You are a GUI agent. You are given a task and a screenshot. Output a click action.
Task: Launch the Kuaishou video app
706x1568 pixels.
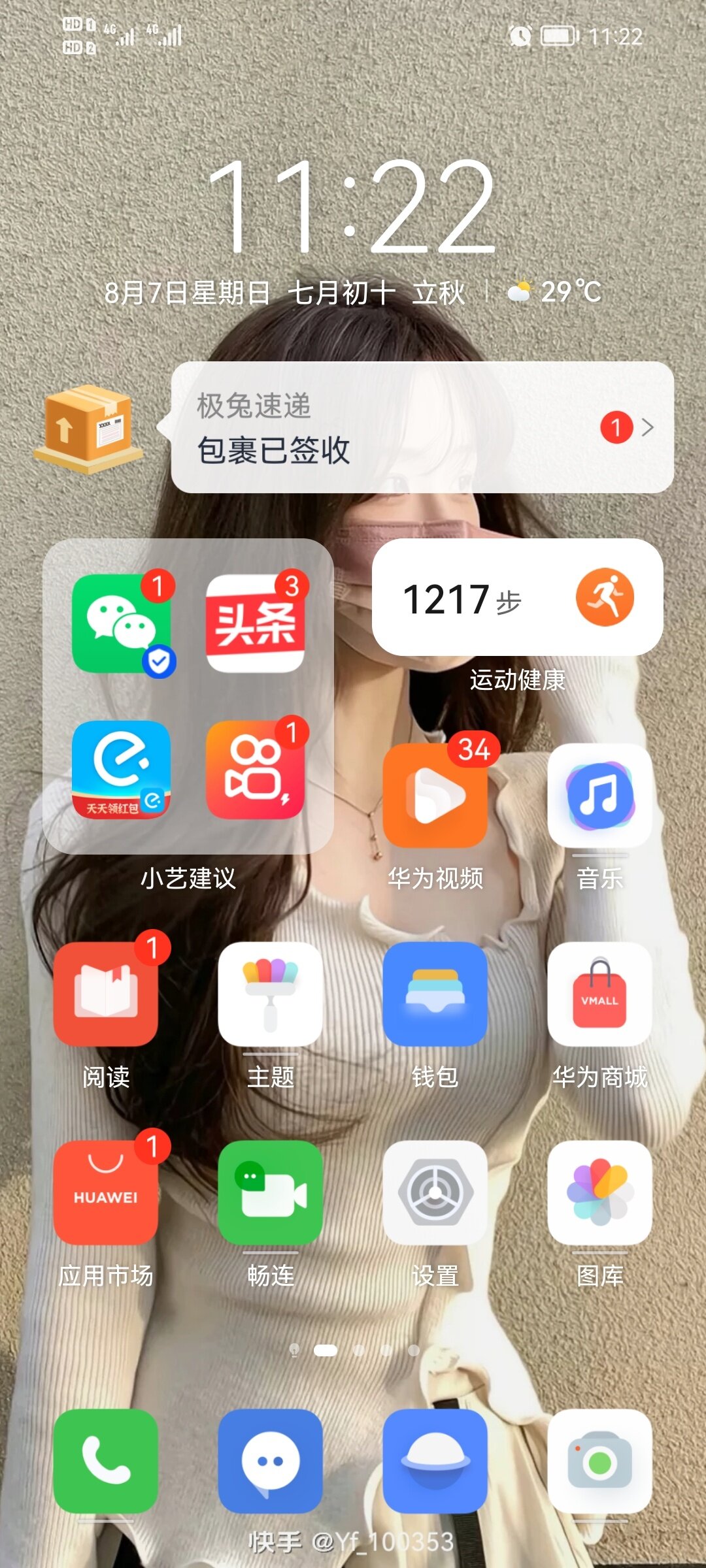(255, 770)
